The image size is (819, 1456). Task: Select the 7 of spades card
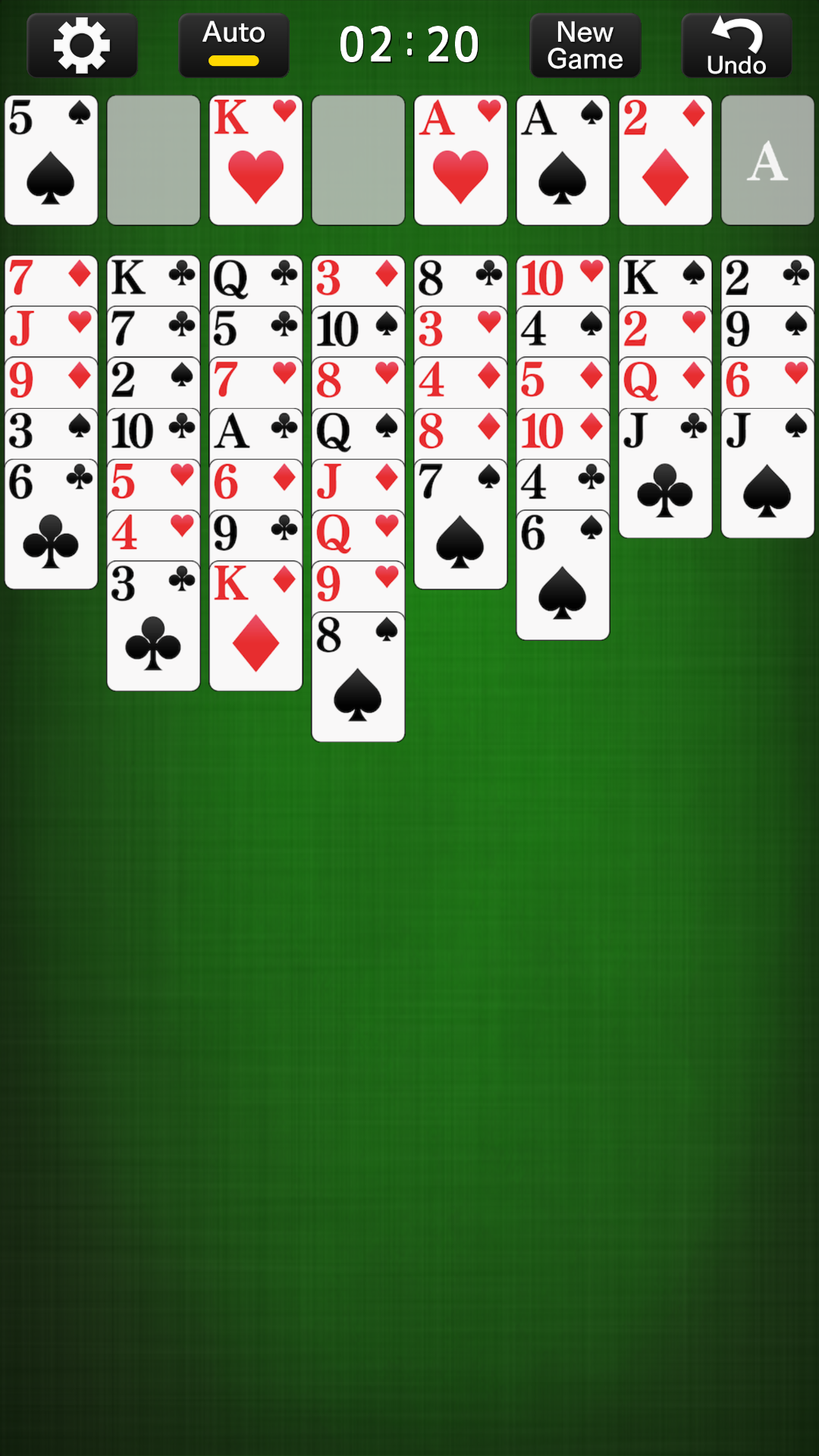point(460,524)
